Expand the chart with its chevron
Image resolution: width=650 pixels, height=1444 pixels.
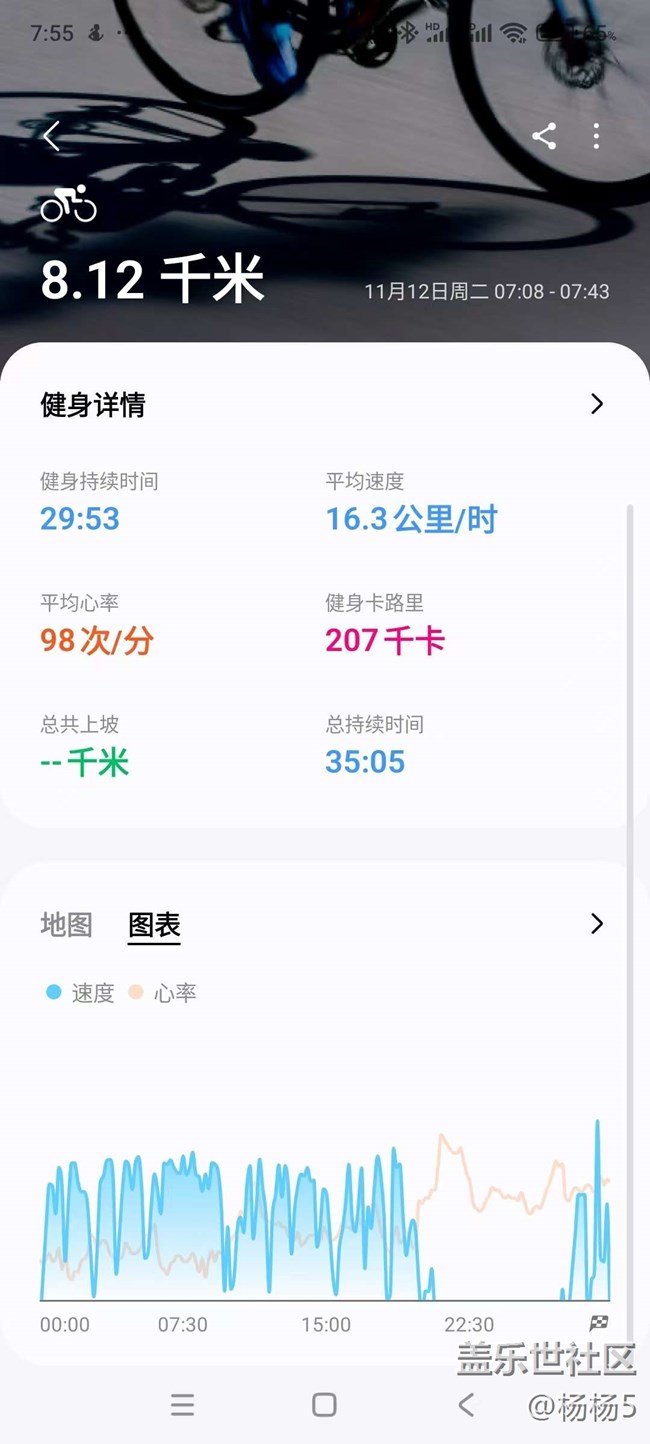597,923
